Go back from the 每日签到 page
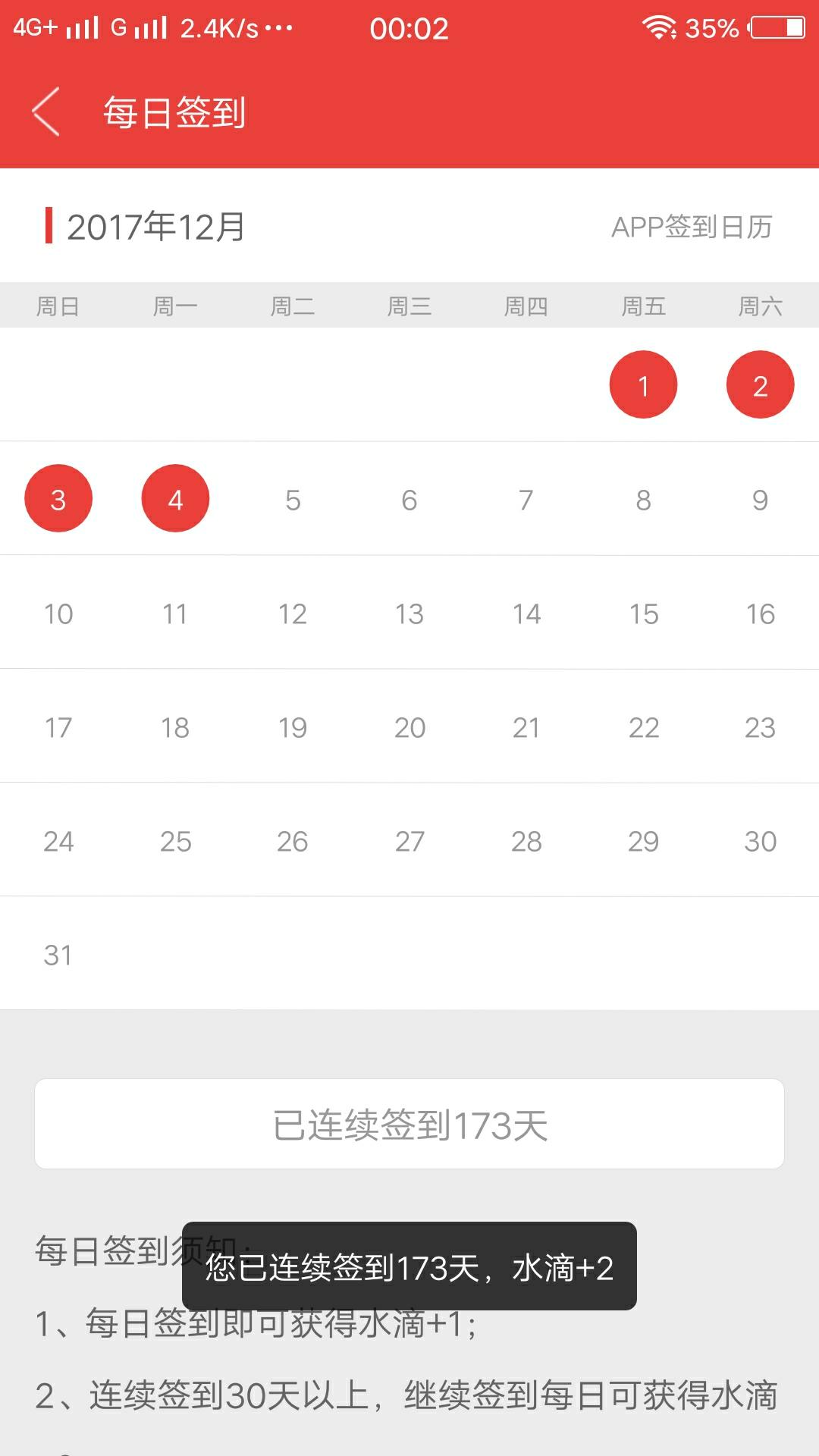Screen dimensions: 819x1456 (46, 112)
